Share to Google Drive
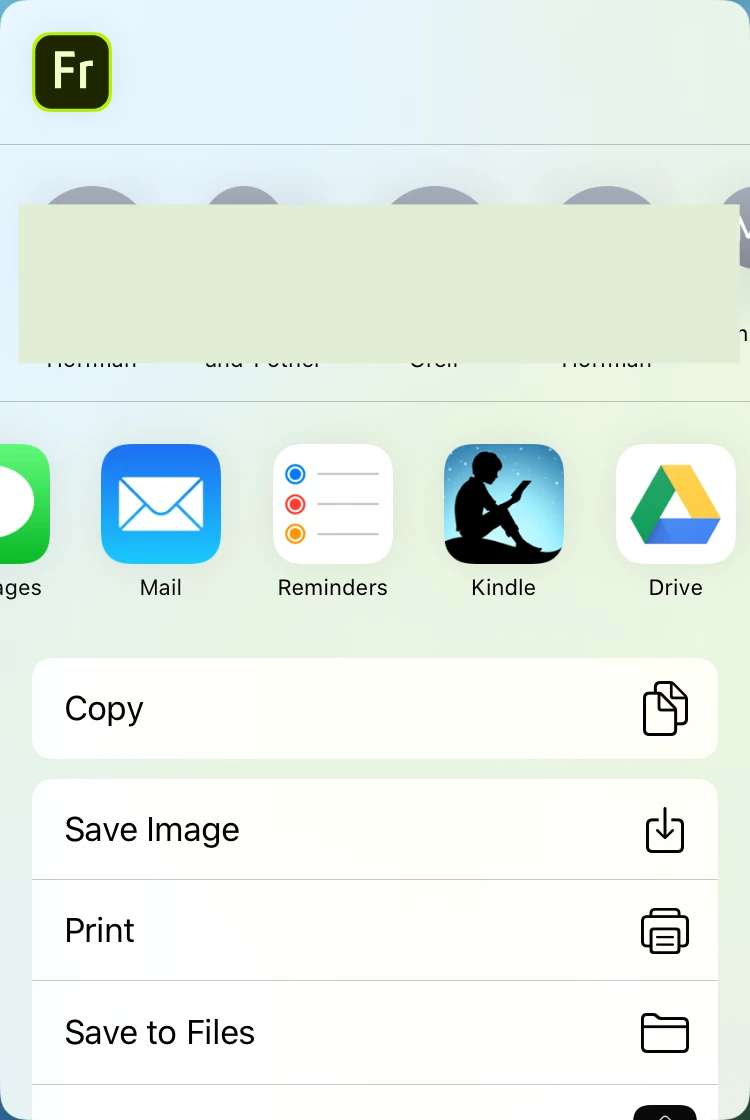This screenshot has height=1120, width=750. (x=675, y=504)
